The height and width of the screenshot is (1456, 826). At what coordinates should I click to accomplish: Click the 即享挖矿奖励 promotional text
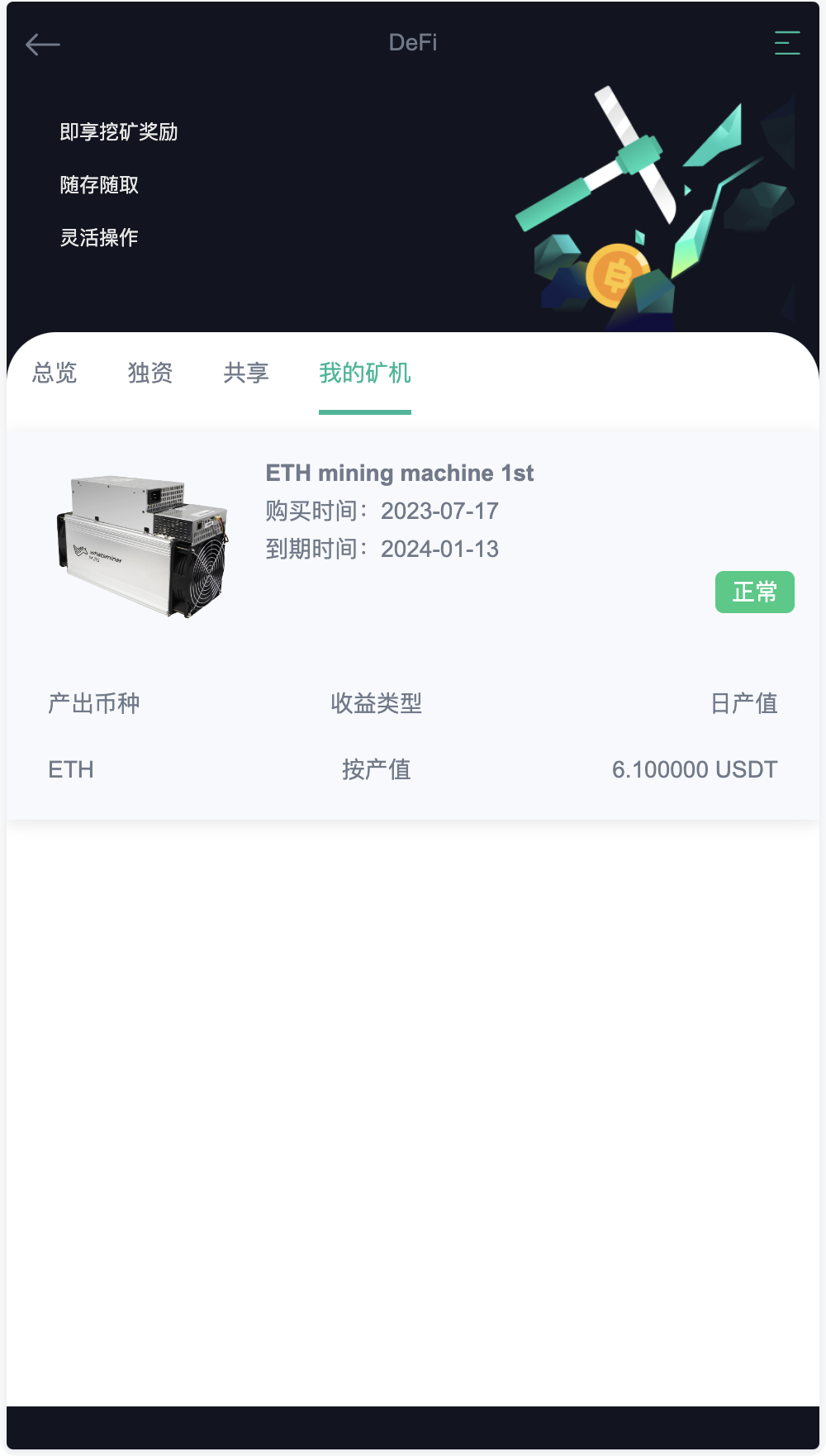120,132
